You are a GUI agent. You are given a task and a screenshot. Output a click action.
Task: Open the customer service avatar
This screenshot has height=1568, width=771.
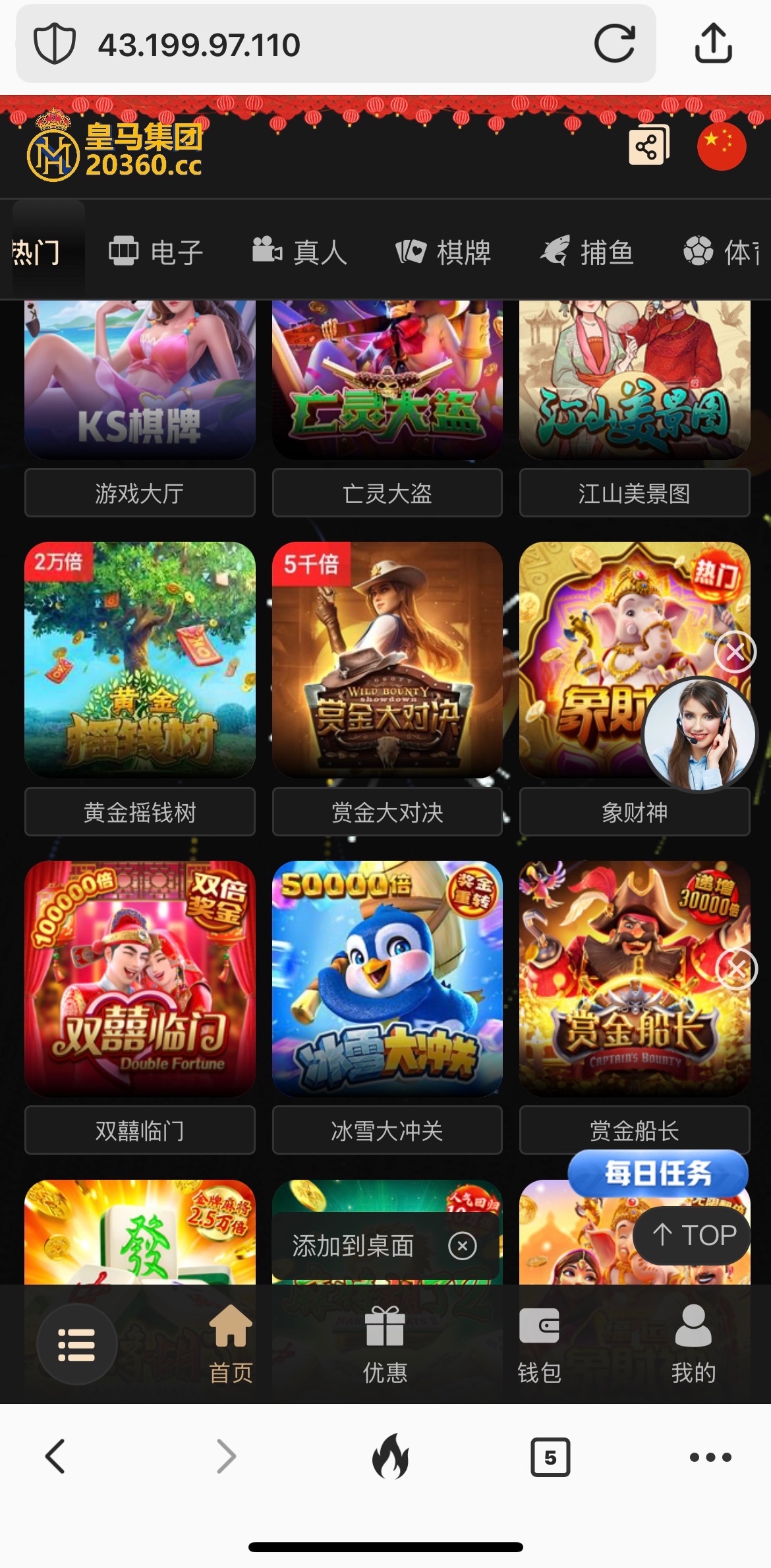699,738
